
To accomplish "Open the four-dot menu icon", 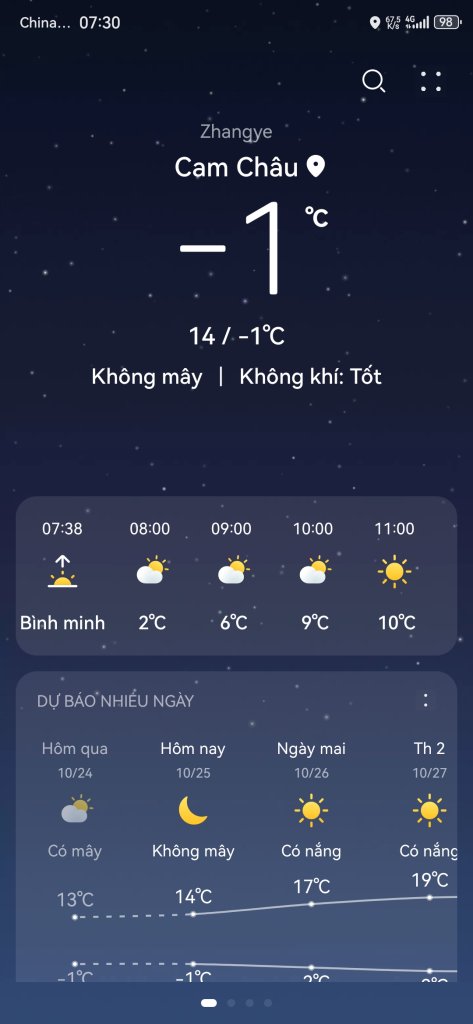I will tap(431, 82).
